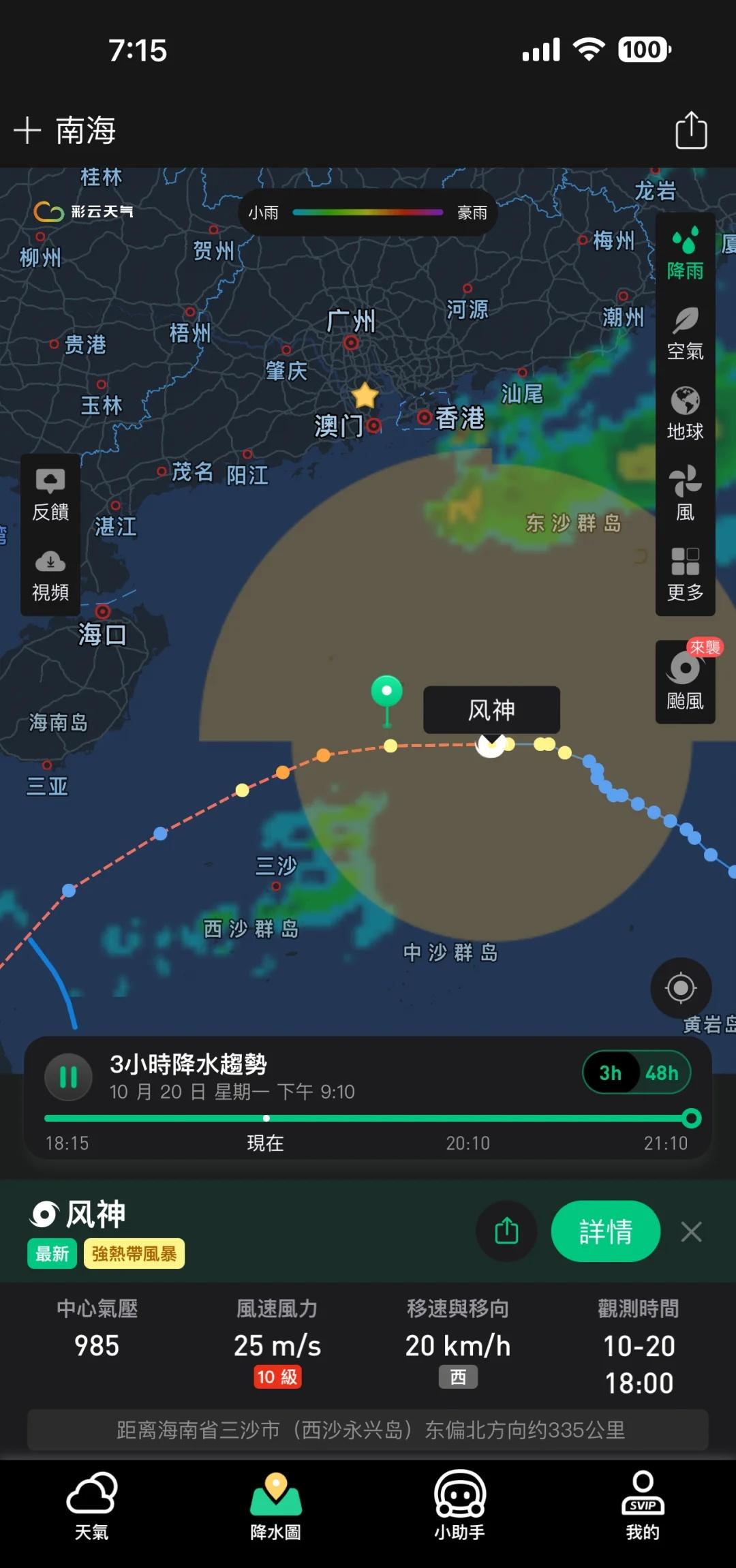Select the 降雨 rain layer
Screen dimensions: 736x1568
pyautogui.click(x=685, y=253)
